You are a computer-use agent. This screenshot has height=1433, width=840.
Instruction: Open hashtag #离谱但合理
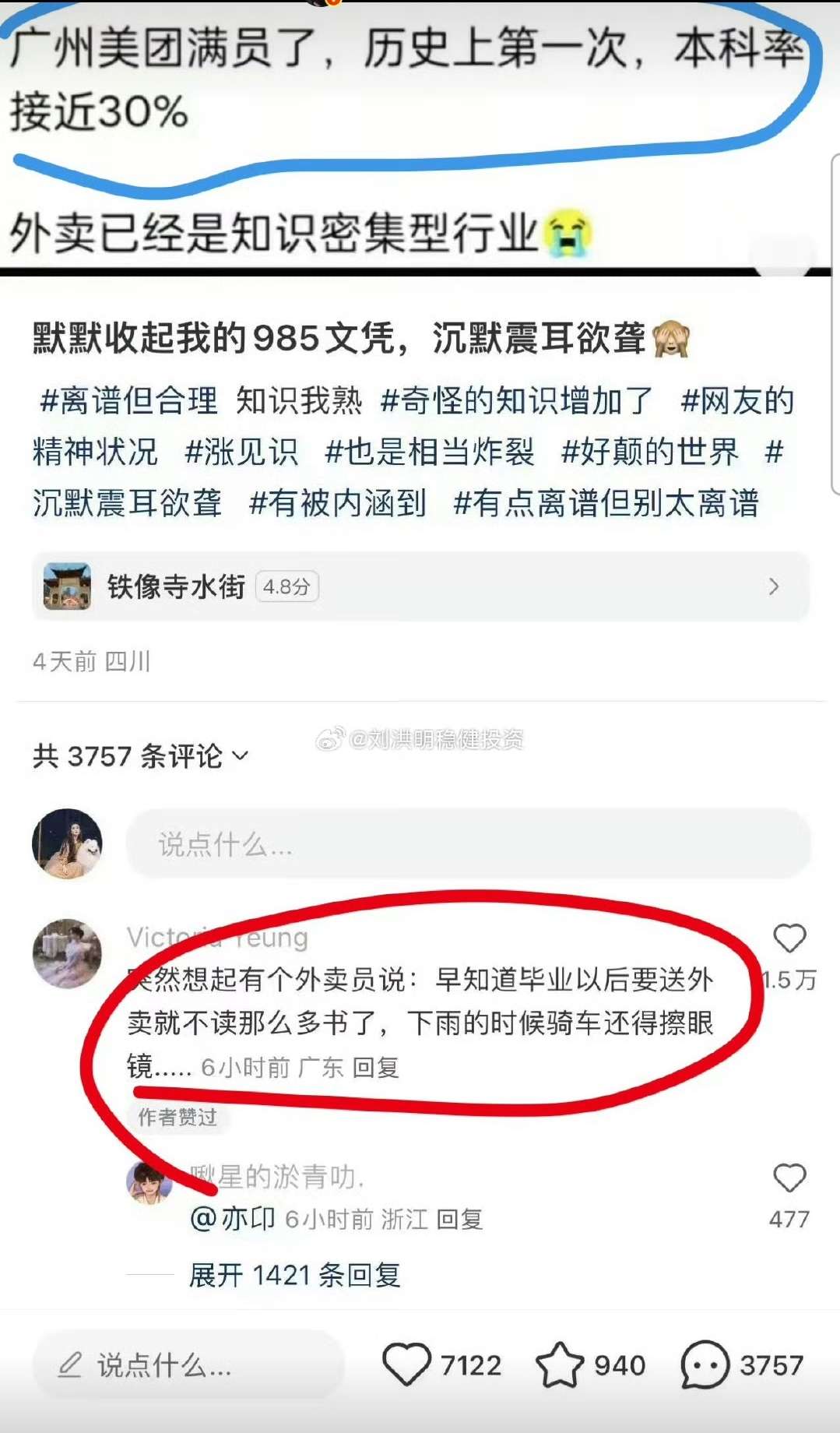pyautogui.click(x=128, y=401)
